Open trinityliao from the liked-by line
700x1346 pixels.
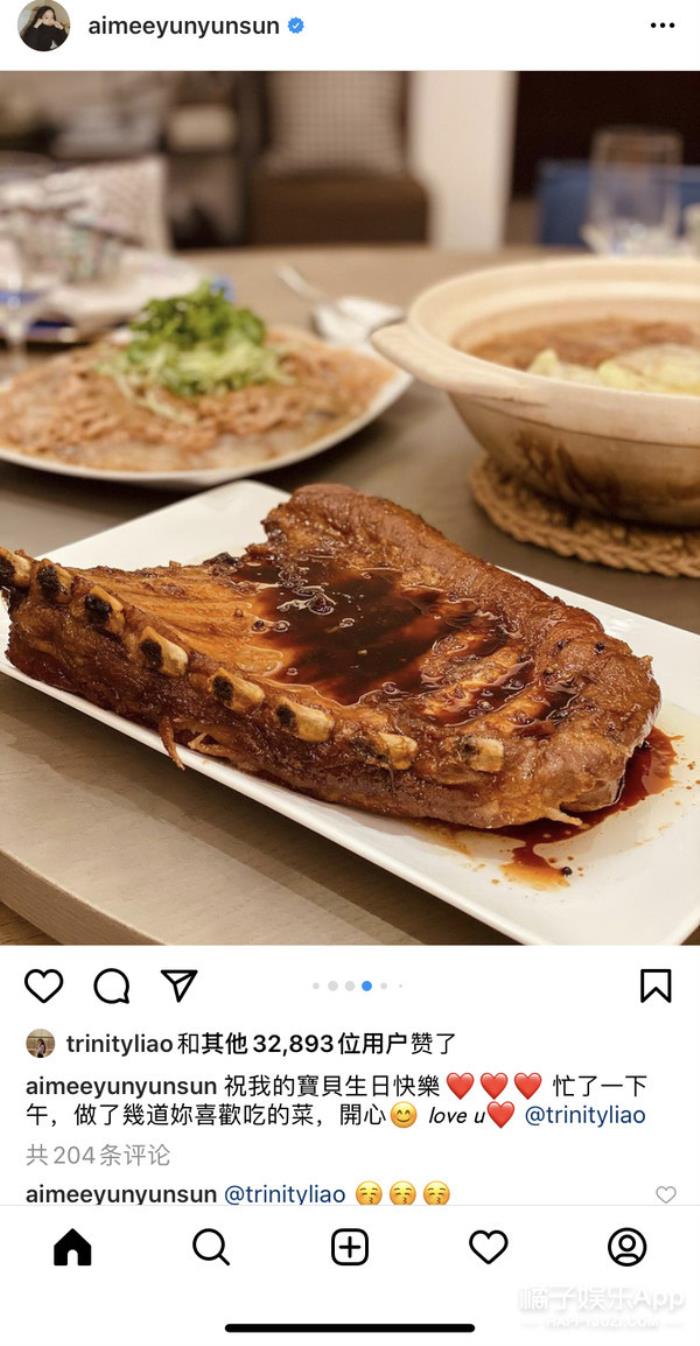(119, 1044)
